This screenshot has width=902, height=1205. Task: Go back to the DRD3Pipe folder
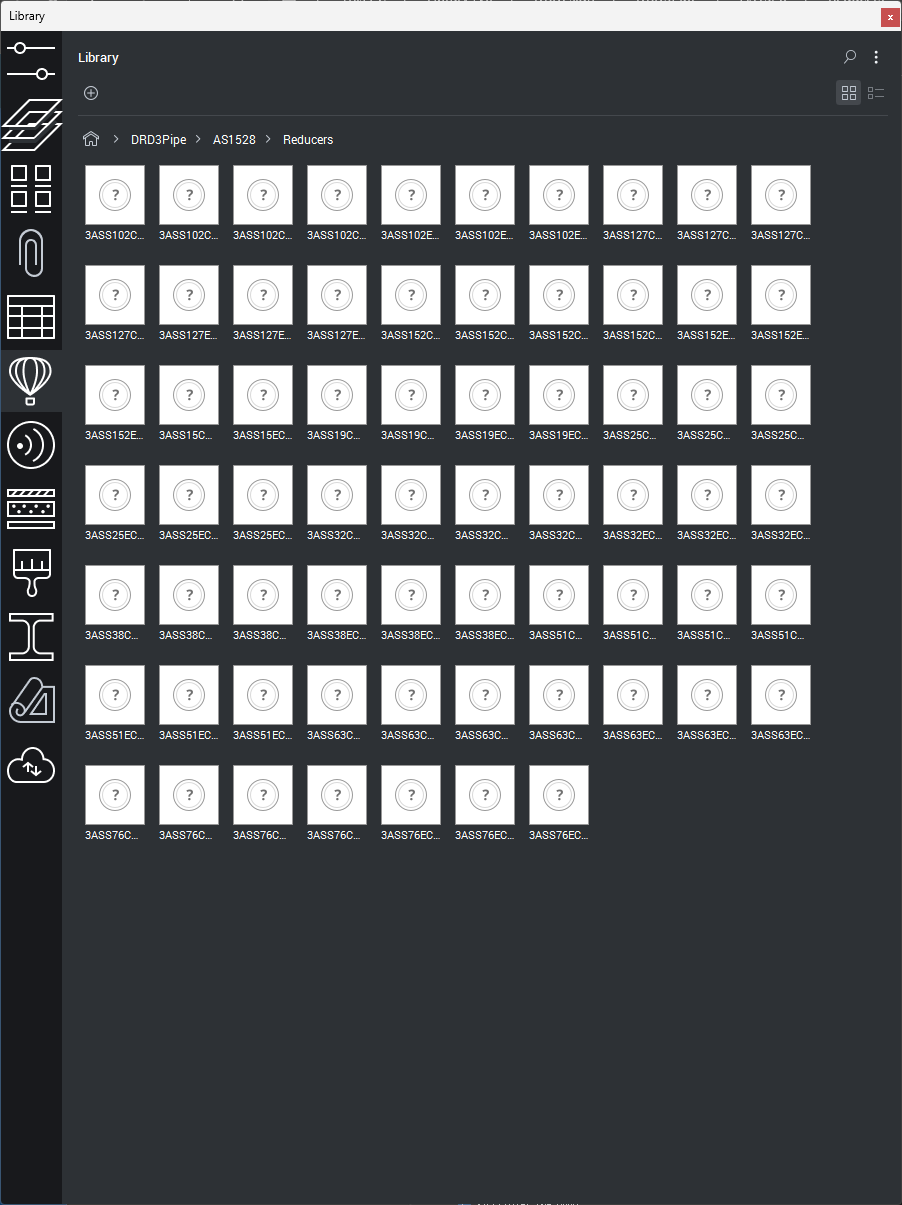(158, 139)
